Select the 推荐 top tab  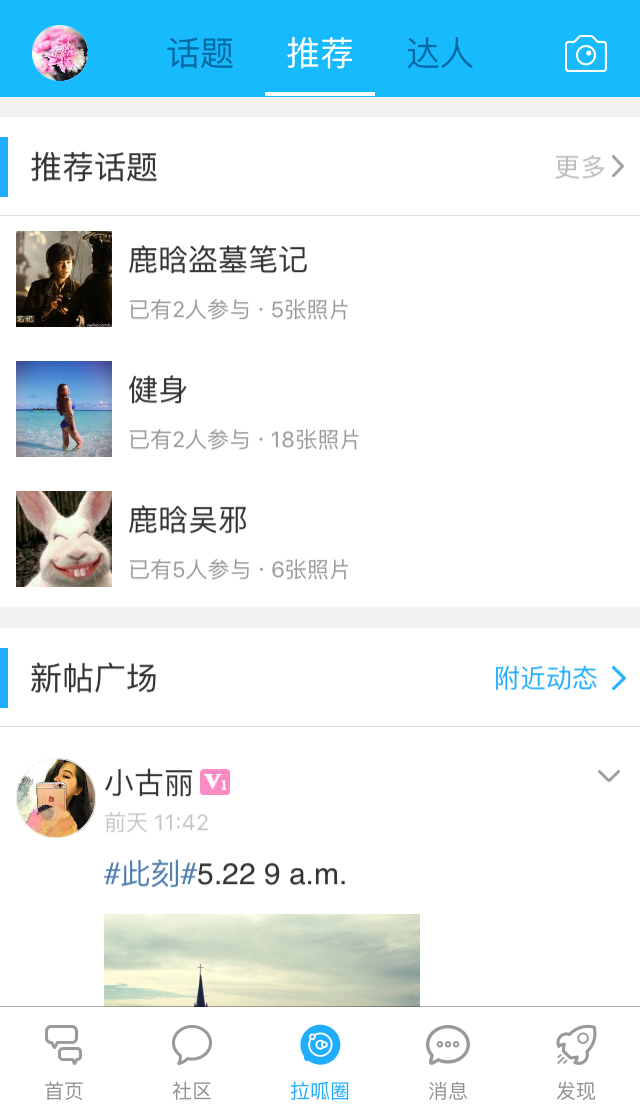[320, 53]
